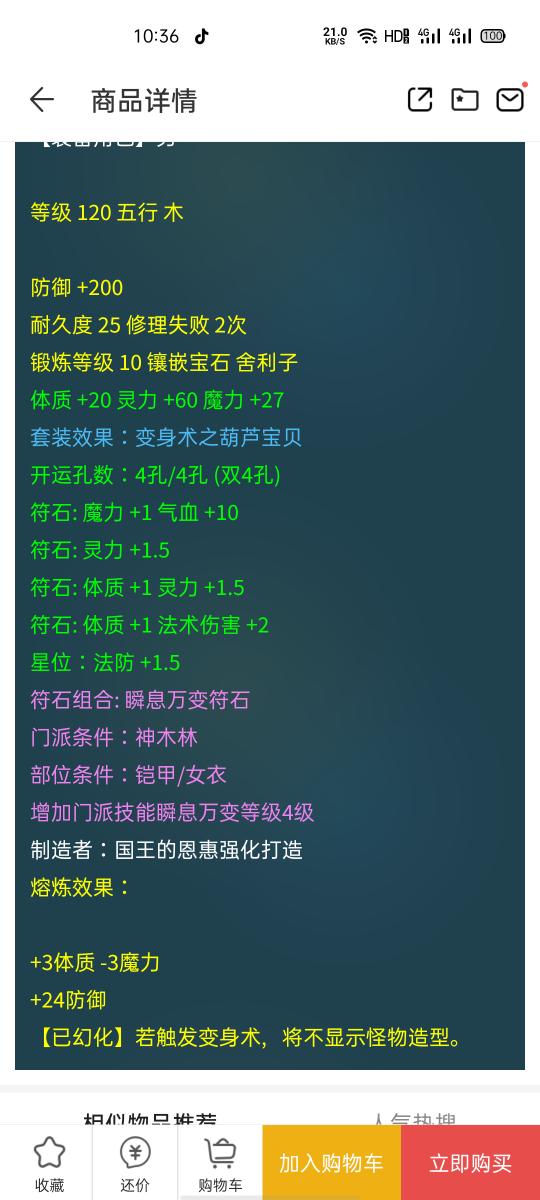
Task: Open the favorites folder icon
Action: click(x=465, y=99)
